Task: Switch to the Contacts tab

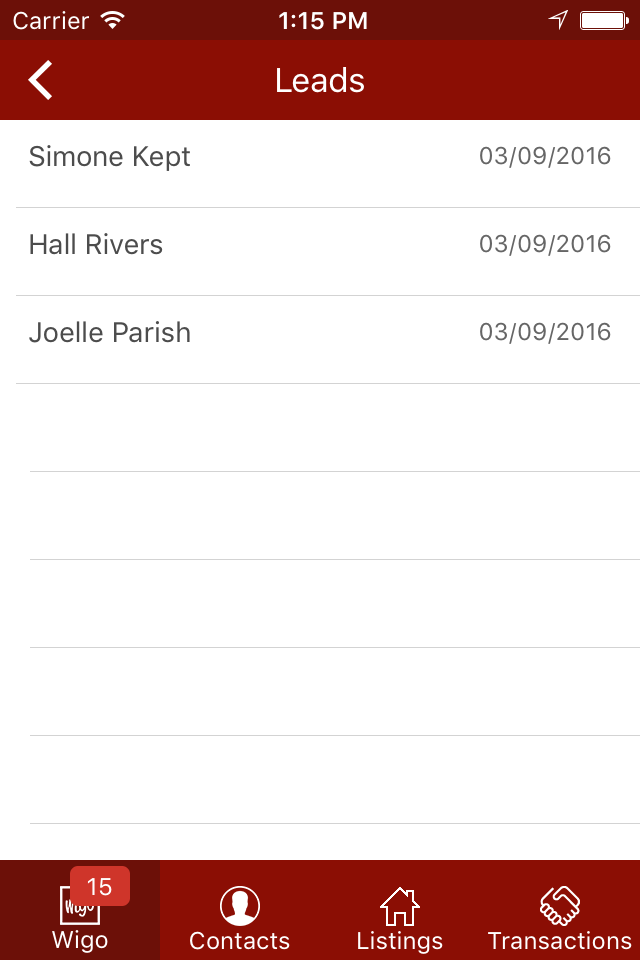Action: pyautogui.click(x=240, y=918)
